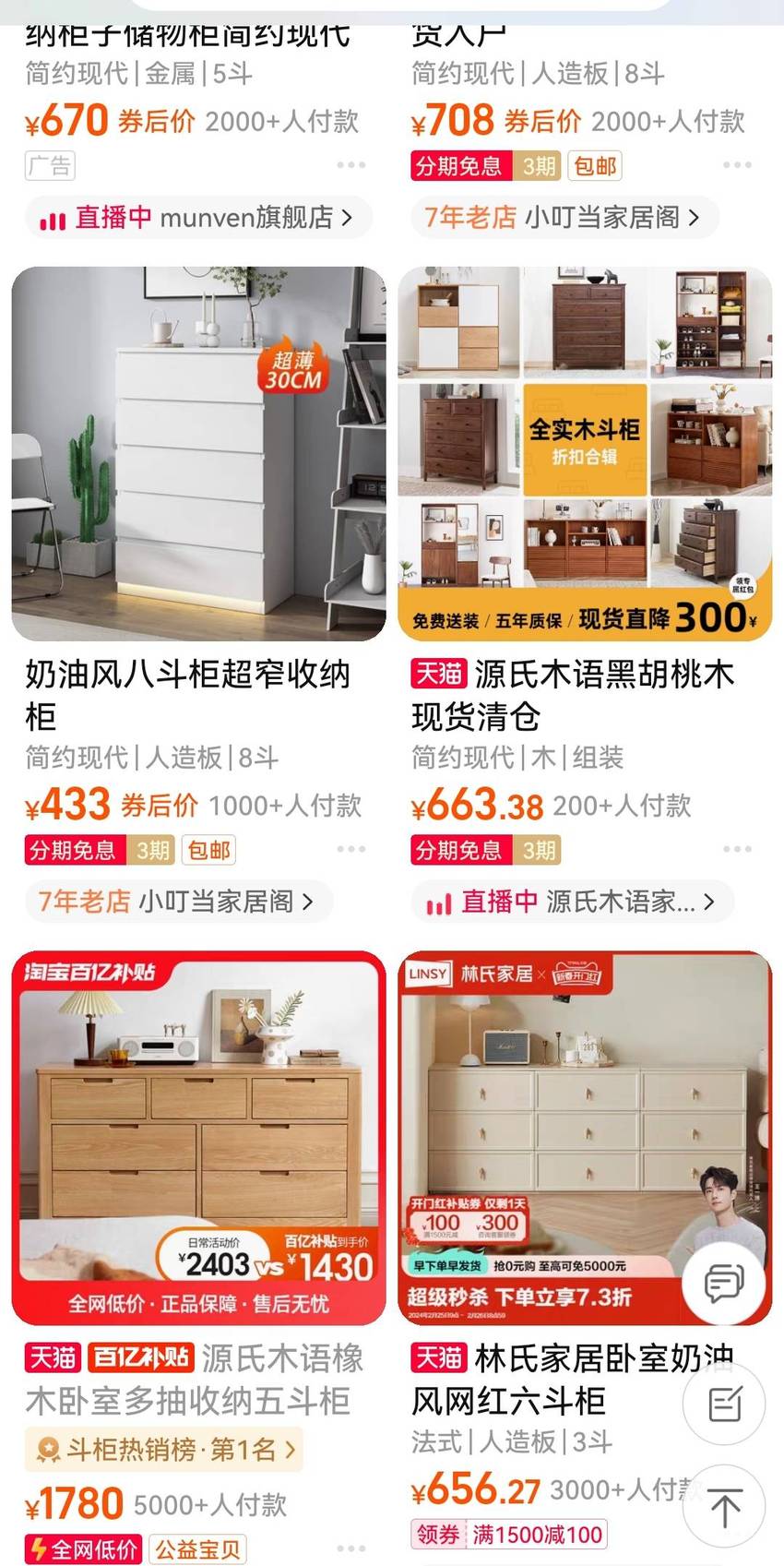Open the customer service chat button
The width and height of the screenshot is (784, 1566).
[x=724, y=1283]
